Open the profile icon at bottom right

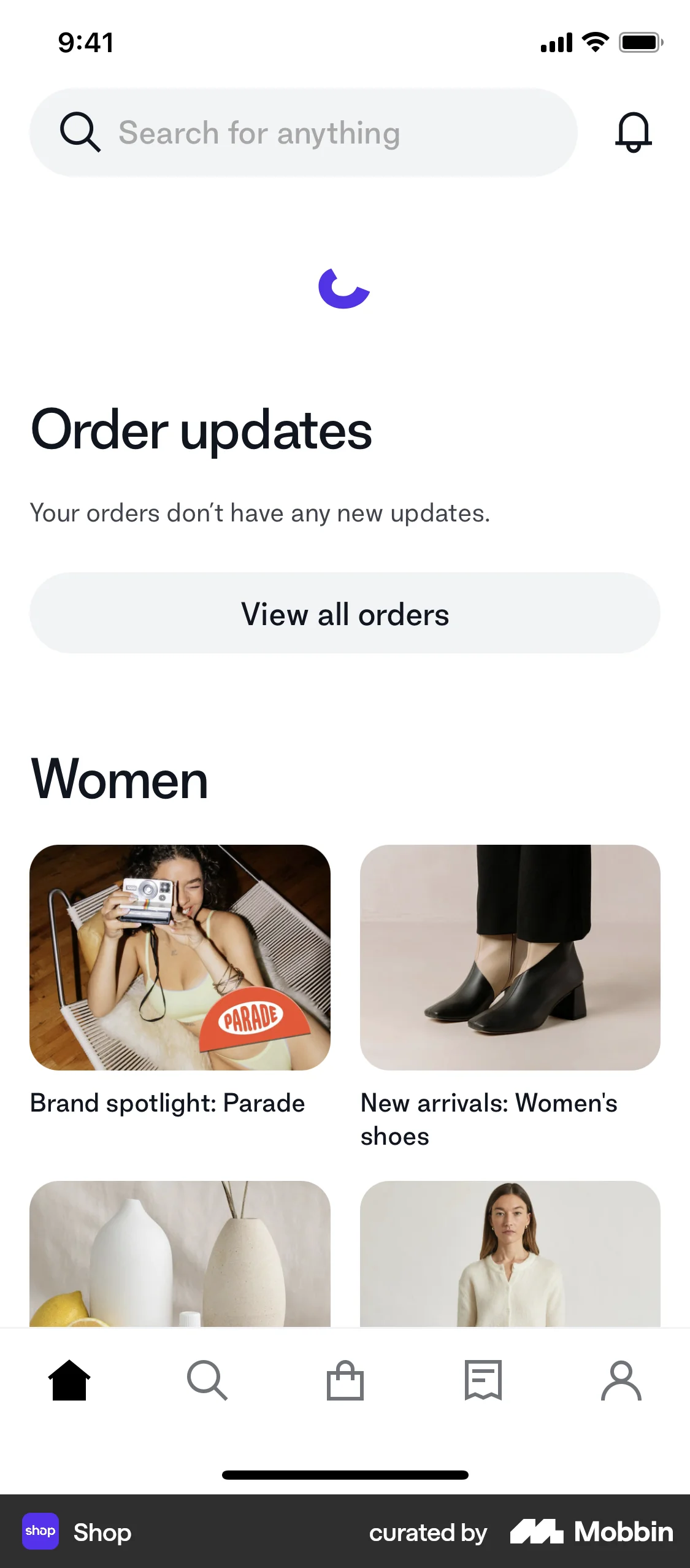coord(621,1380)
